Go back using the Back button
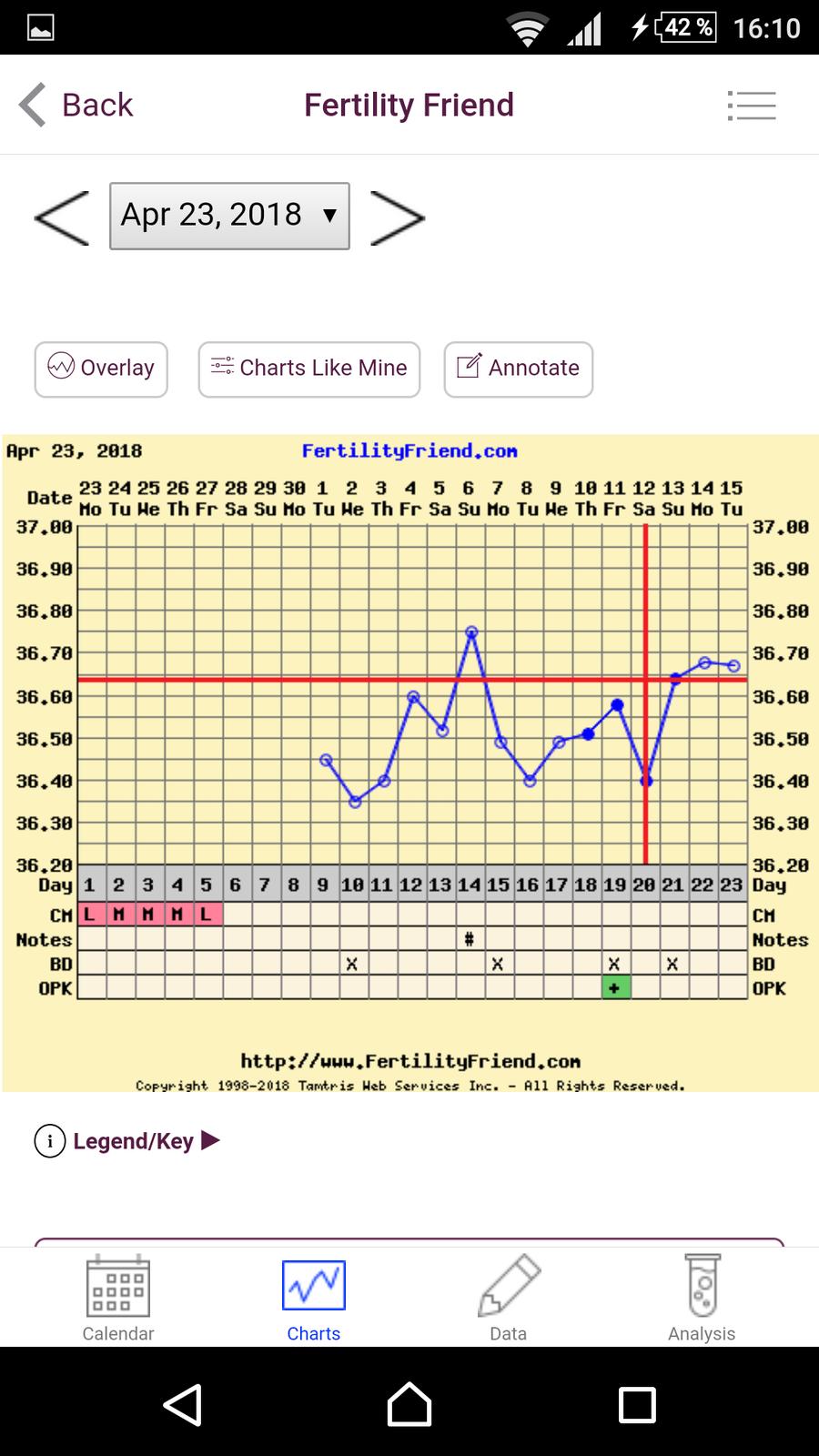The image size is (819, 1456). pos(77,105)
